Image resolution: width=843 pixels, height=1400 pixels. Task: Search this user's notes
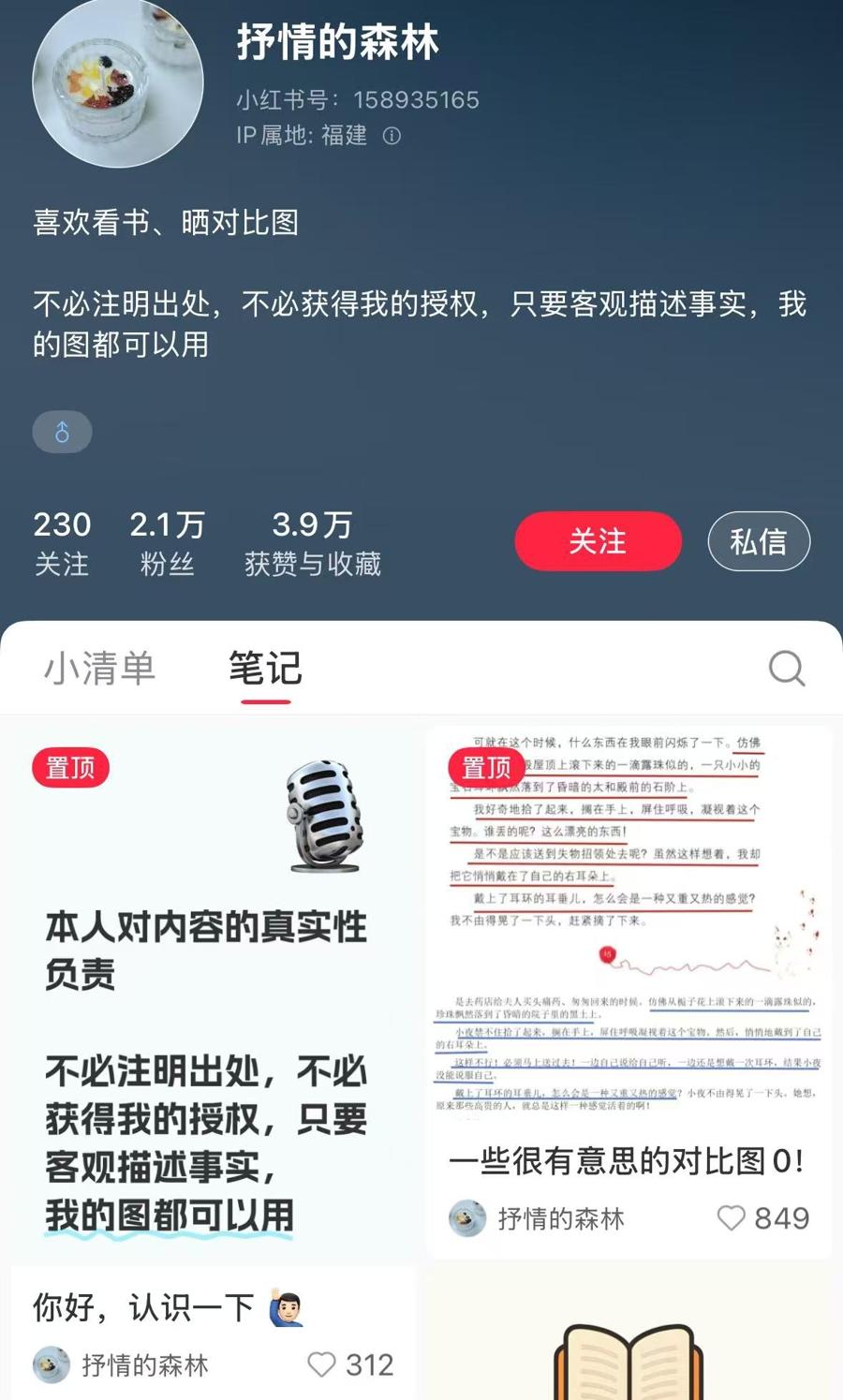786,669
